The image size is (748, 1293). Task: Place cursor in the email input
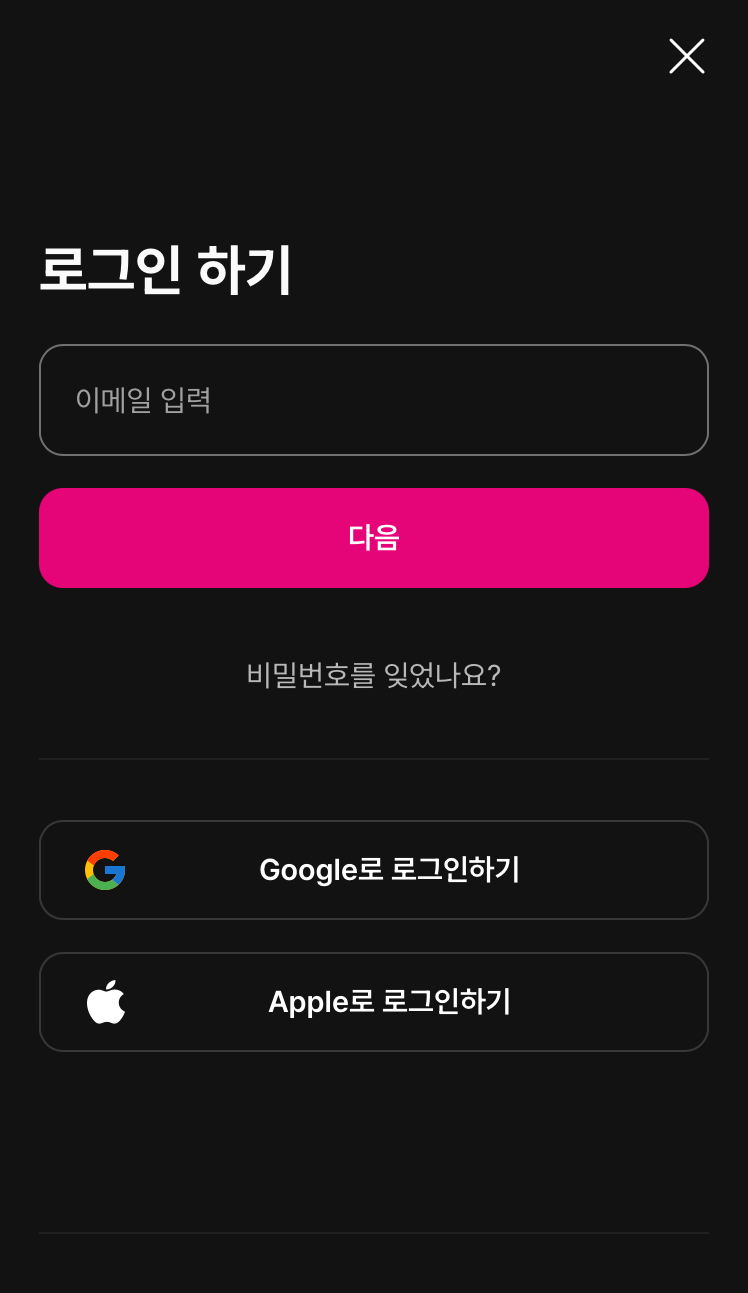tap(373, 399)
